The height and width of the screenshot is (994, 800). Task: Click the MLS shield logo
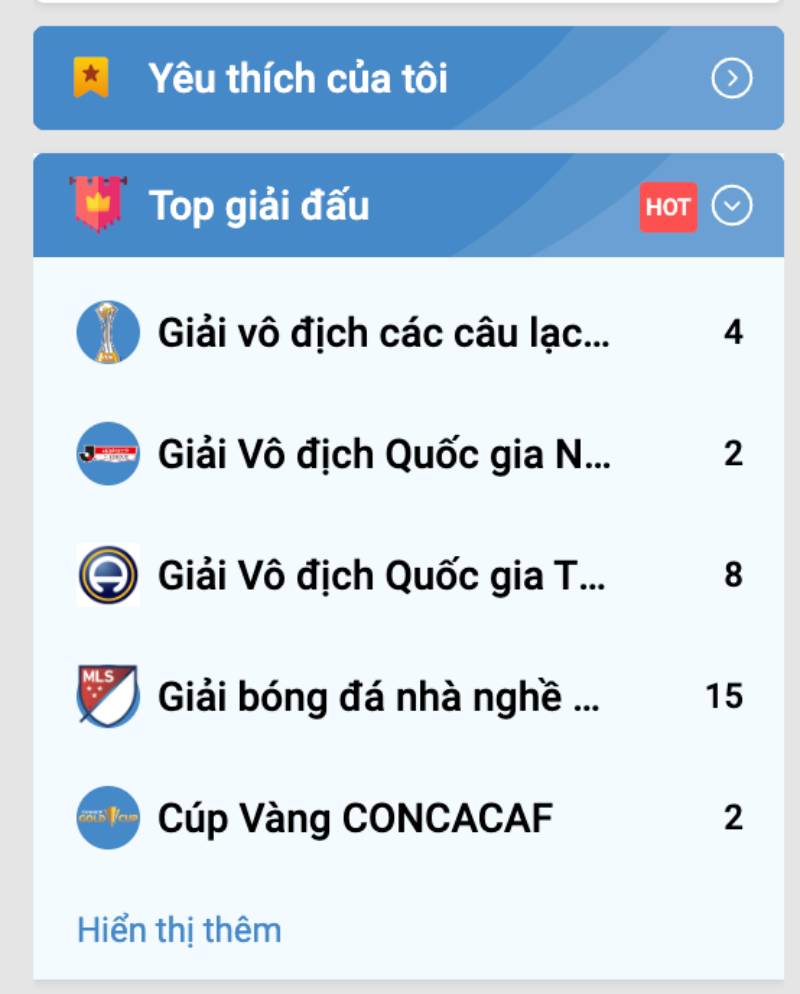[107, 694]
